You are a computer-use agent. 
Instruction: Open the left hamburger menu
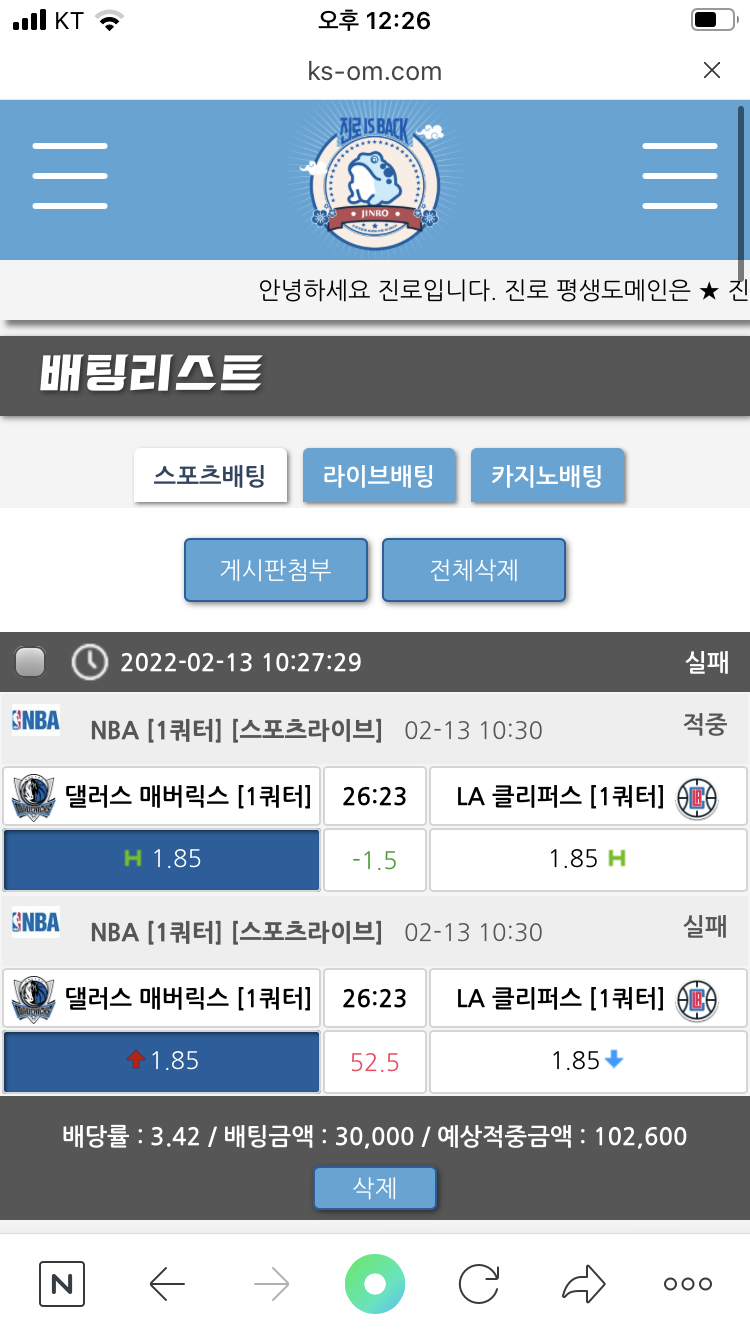tap(70, 176)
